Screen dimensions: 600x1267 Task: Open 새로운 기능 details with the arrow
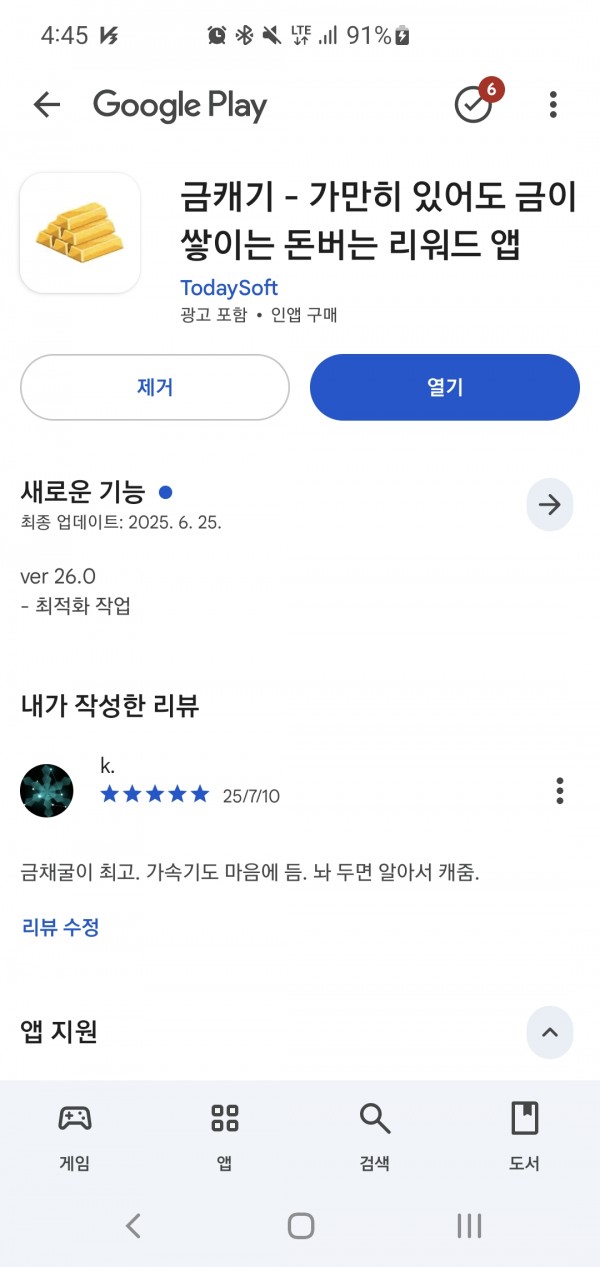(x=550, y=505)
